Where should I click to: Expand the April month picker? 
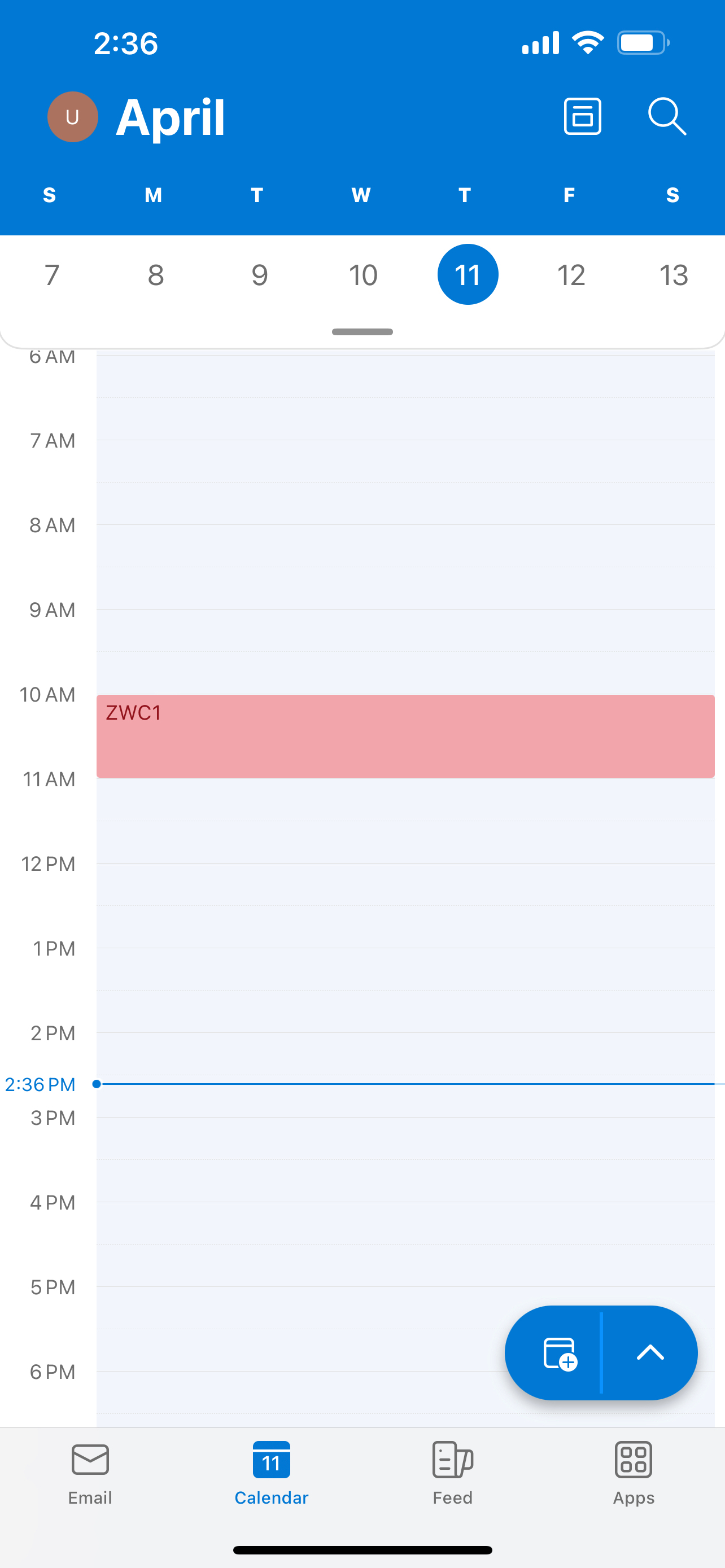(x=171, y=117)
